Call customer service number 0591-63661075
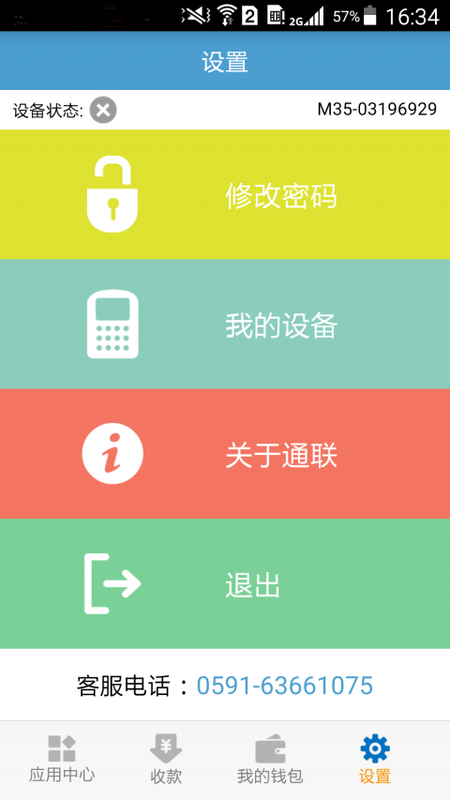The width and height of the screenshot is (450, 800). [x=285, y=686]
